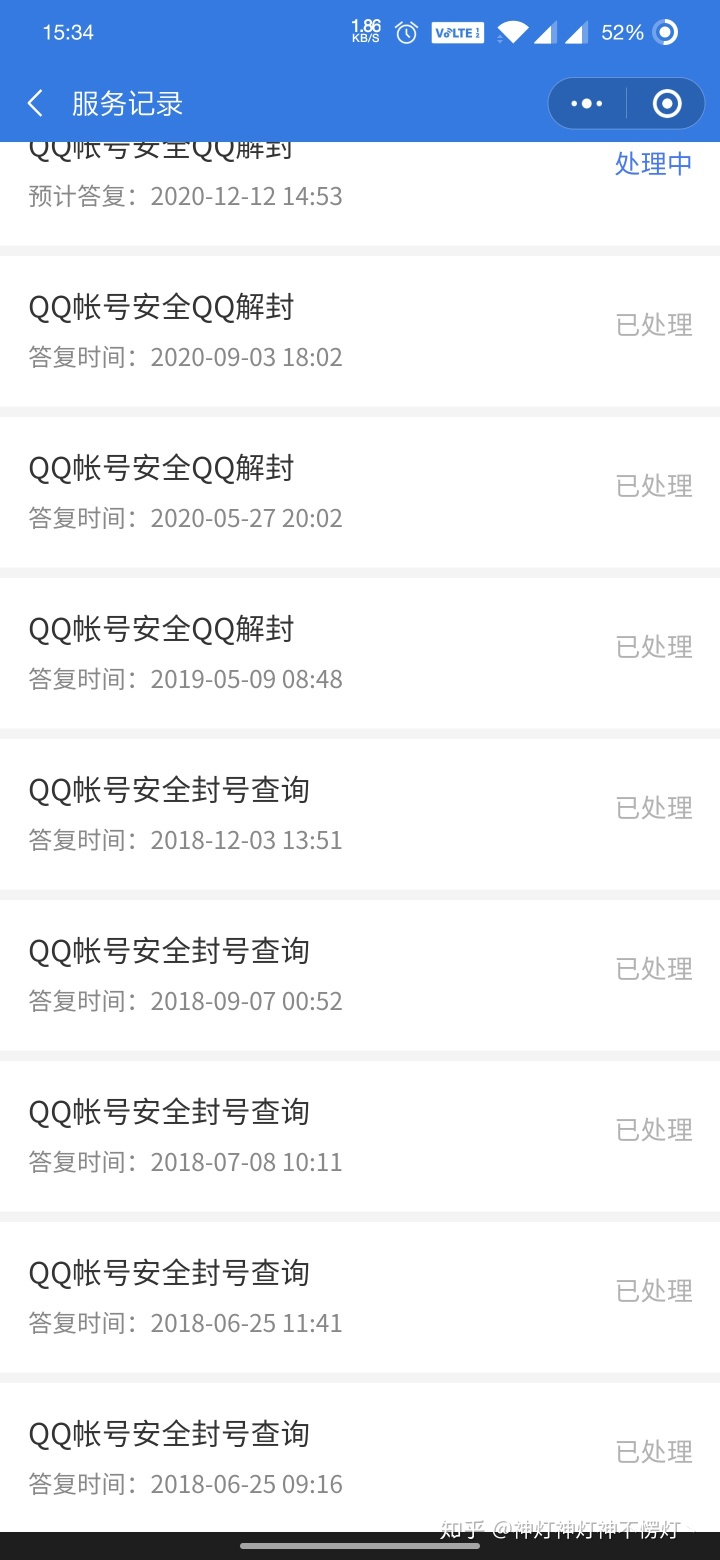
Task: Open the mini program more options menu
Action: 587,103
